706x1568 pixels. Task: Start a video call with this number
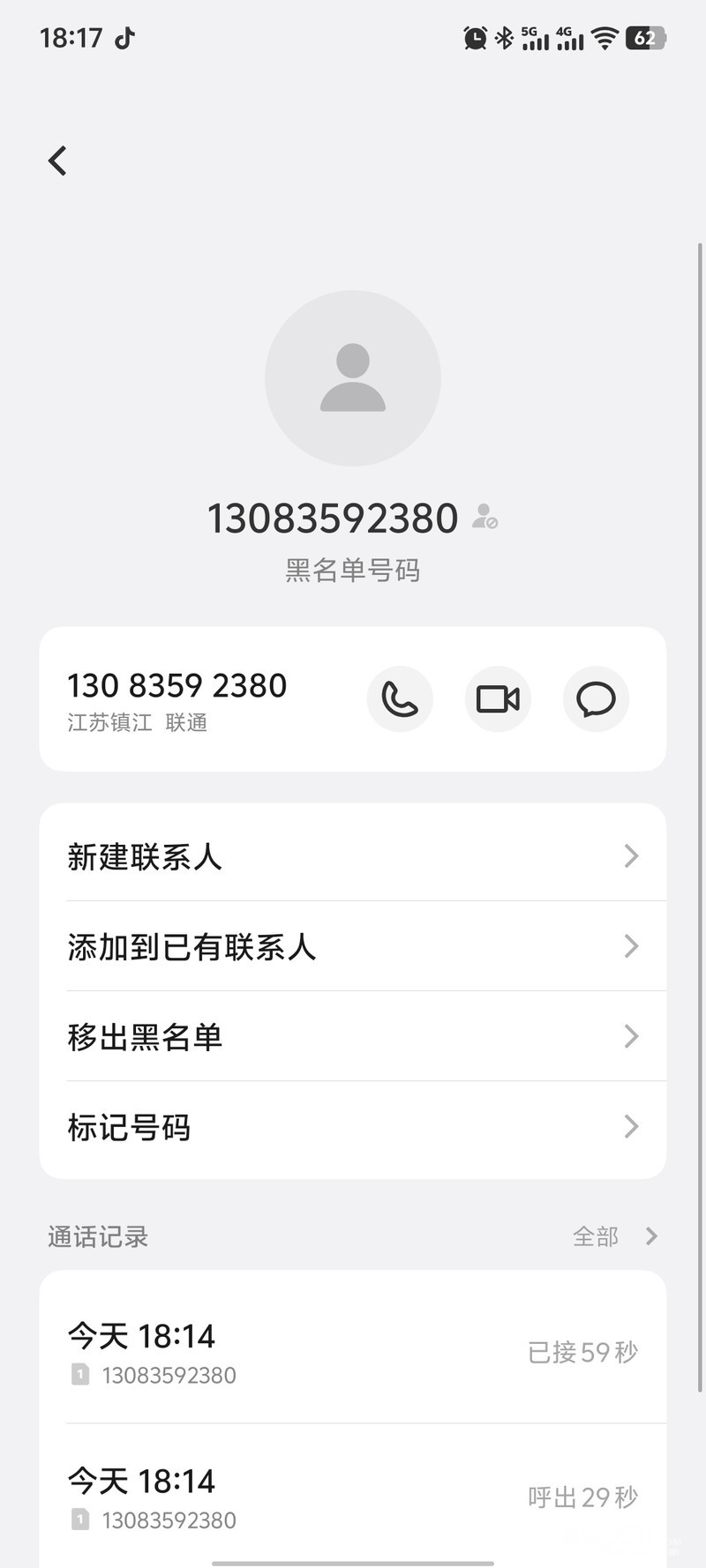pyautogui.click(x=498, y=699)
